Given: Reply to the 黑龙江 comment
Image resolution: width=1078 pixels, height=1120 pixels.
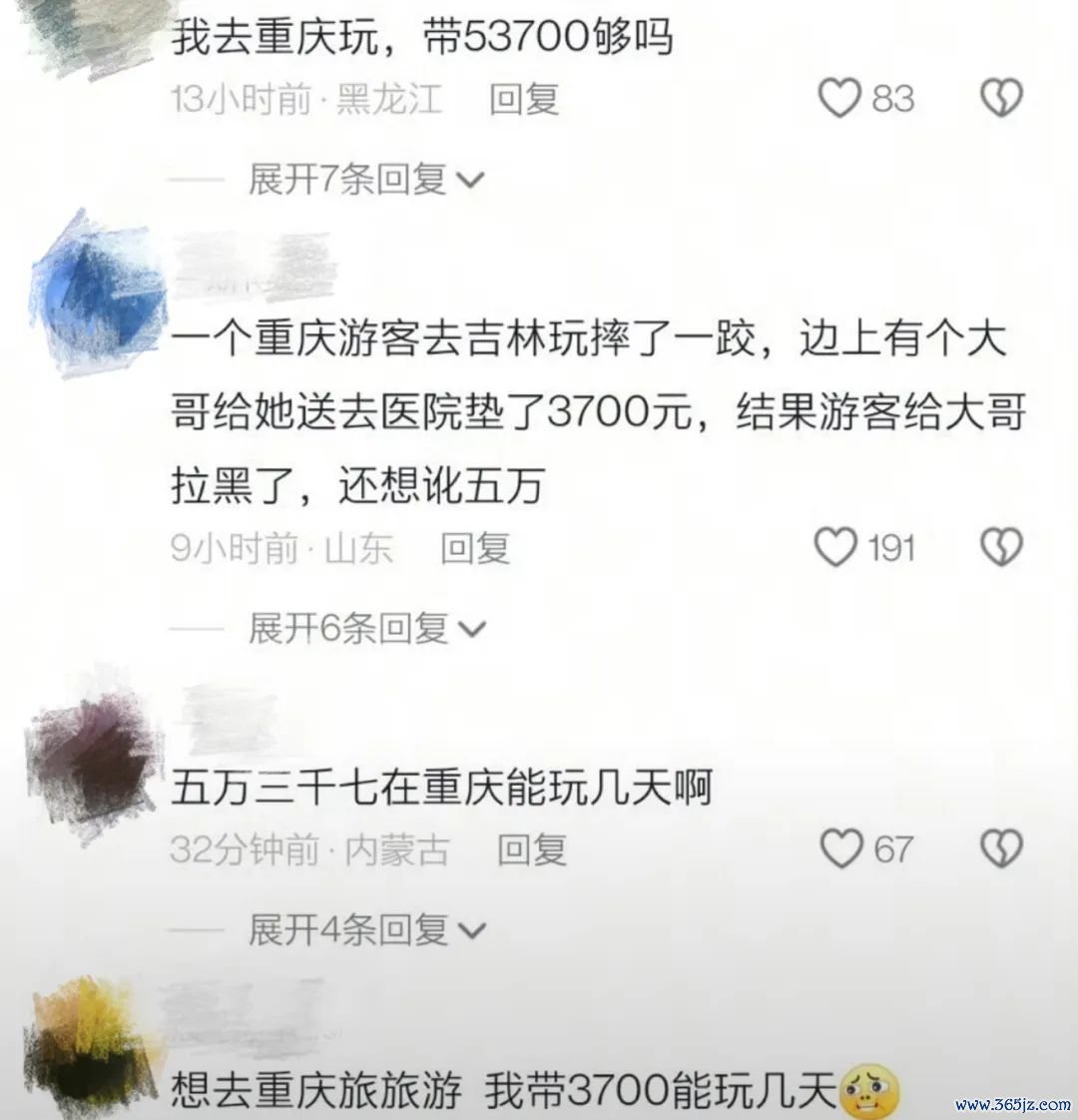Looking at the screenshot, I should tap(523, 99).
